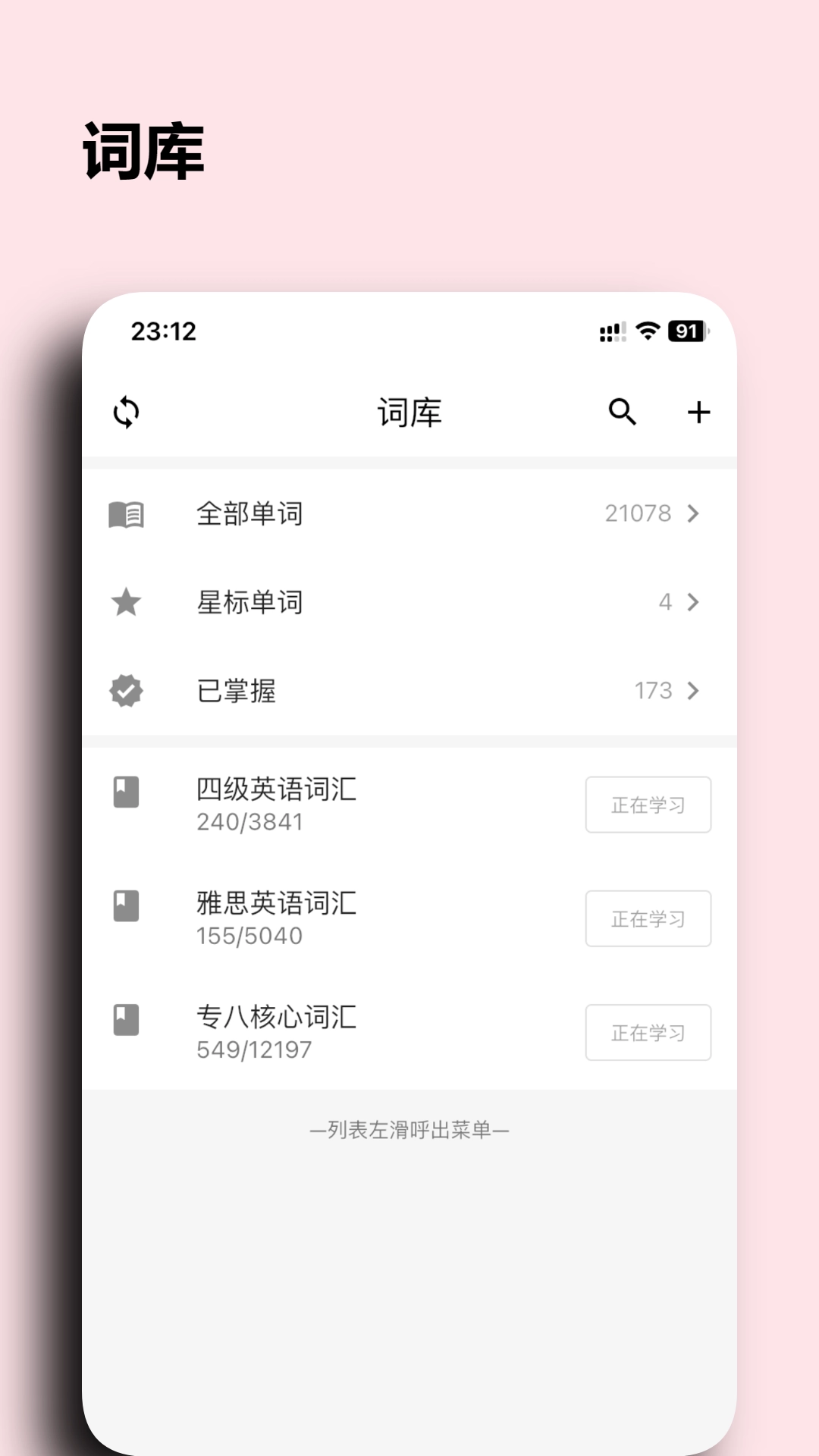Viewport: 819px width, 1456px height.
Task: Open search with the magnifier icon
Action: [x=623, y=412]
